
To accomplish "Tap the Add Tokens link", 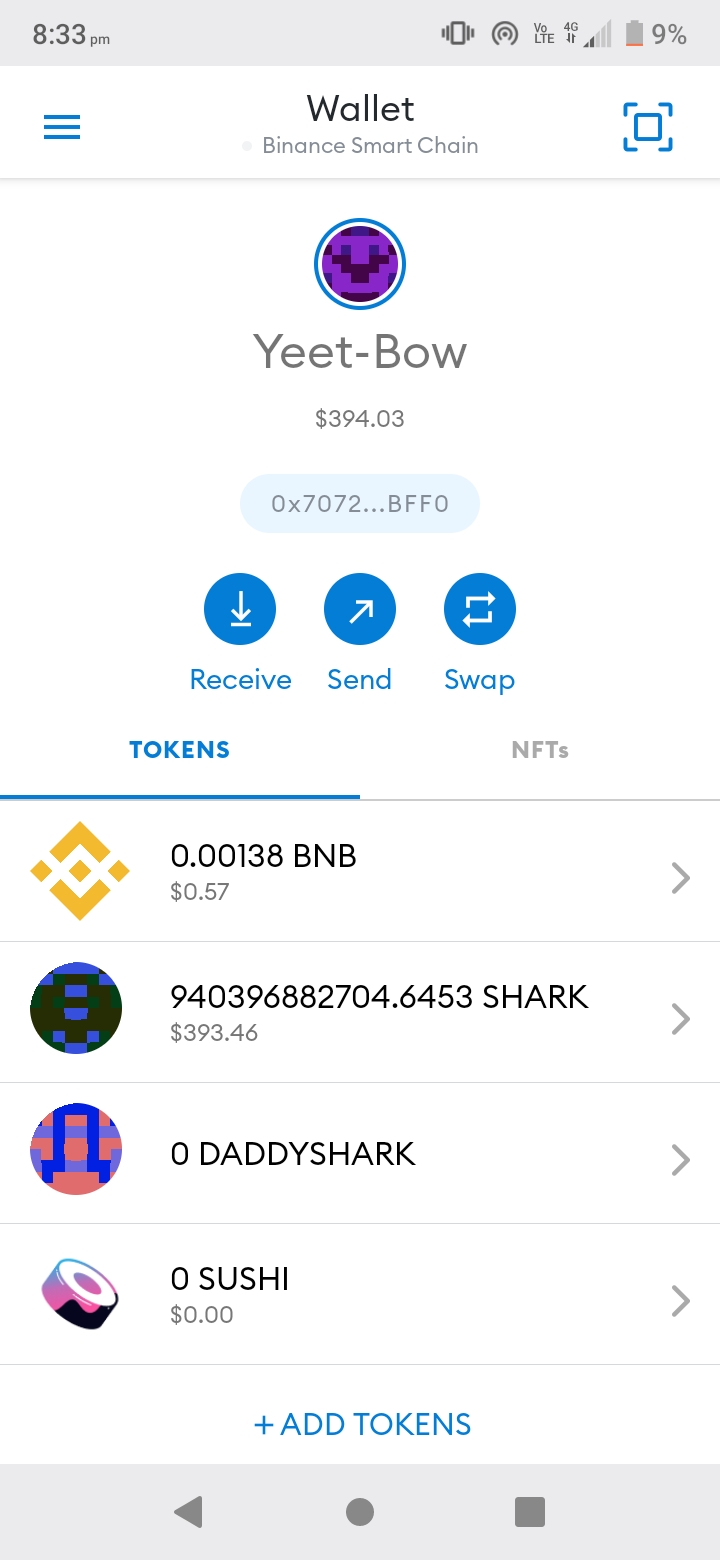I will (x=362, y=1424).
